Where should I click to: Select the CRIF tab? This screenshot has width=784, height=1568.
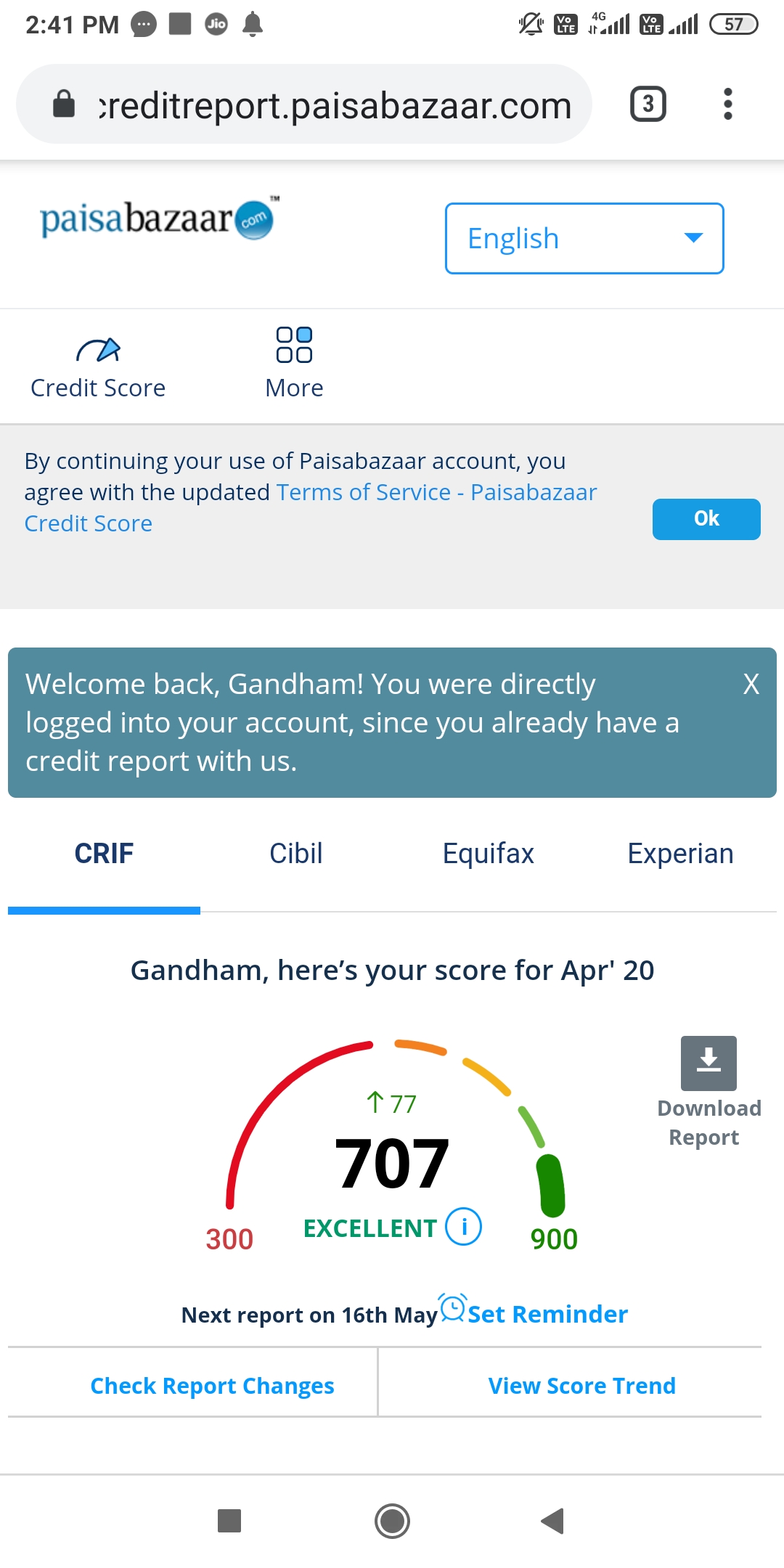pyautogui.click(x=104, y=854)
